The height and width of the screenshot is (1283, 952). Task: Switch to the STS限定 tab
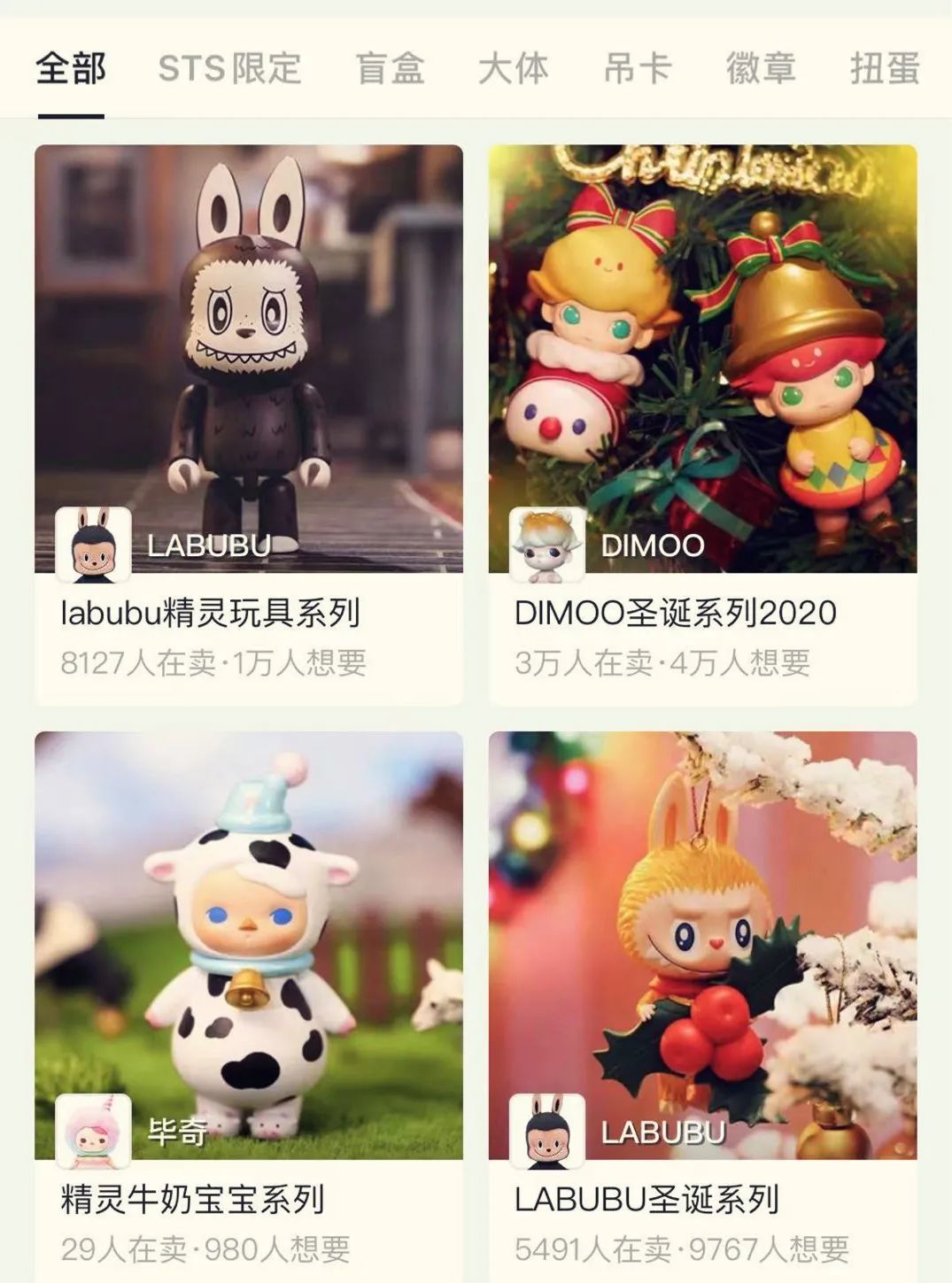point(230,68)
